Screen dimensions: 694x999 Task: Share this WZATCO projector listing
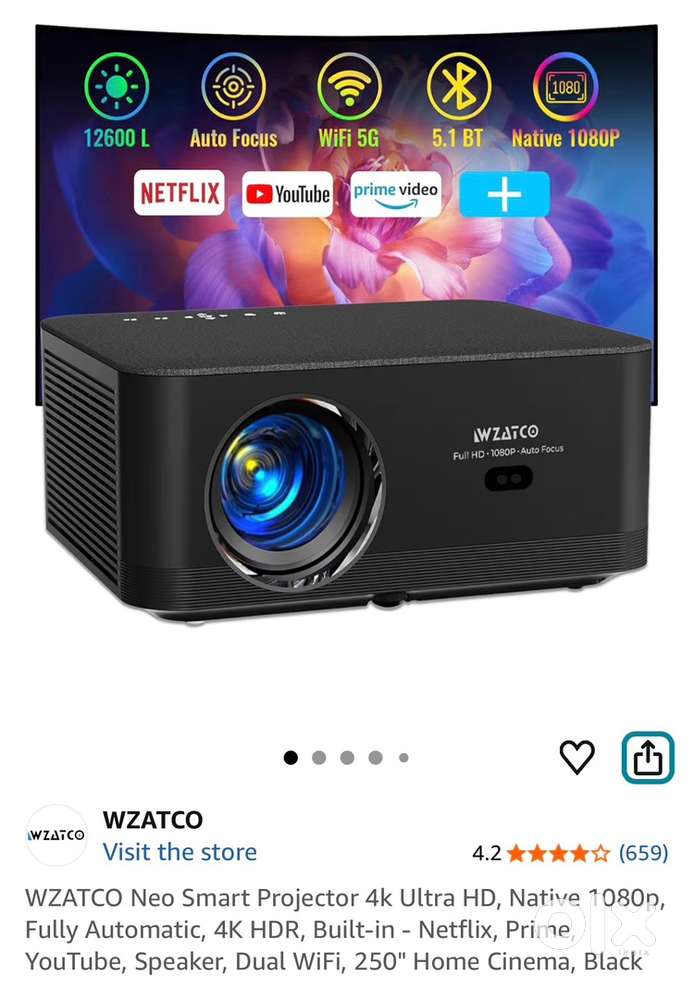[x=648, y=757]
